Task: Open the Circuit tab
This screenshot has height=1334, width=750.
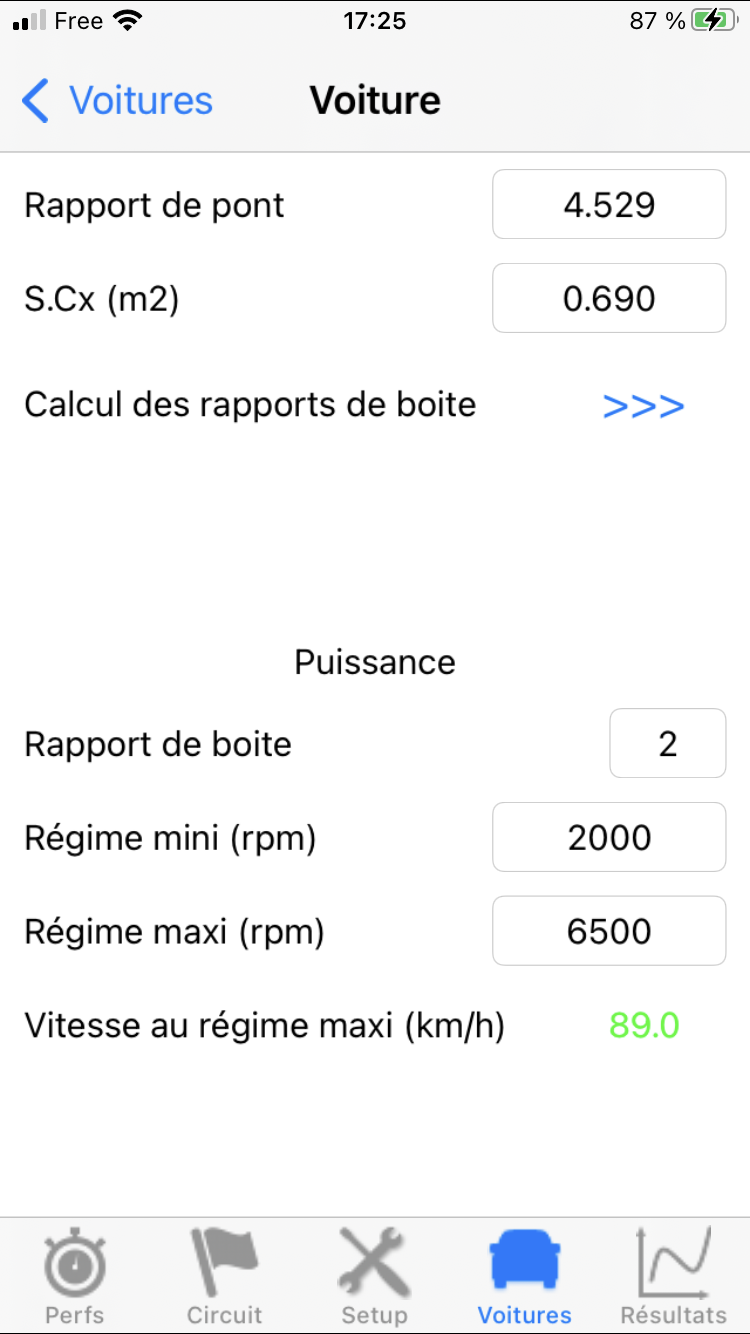Action: coord(224,1276)
